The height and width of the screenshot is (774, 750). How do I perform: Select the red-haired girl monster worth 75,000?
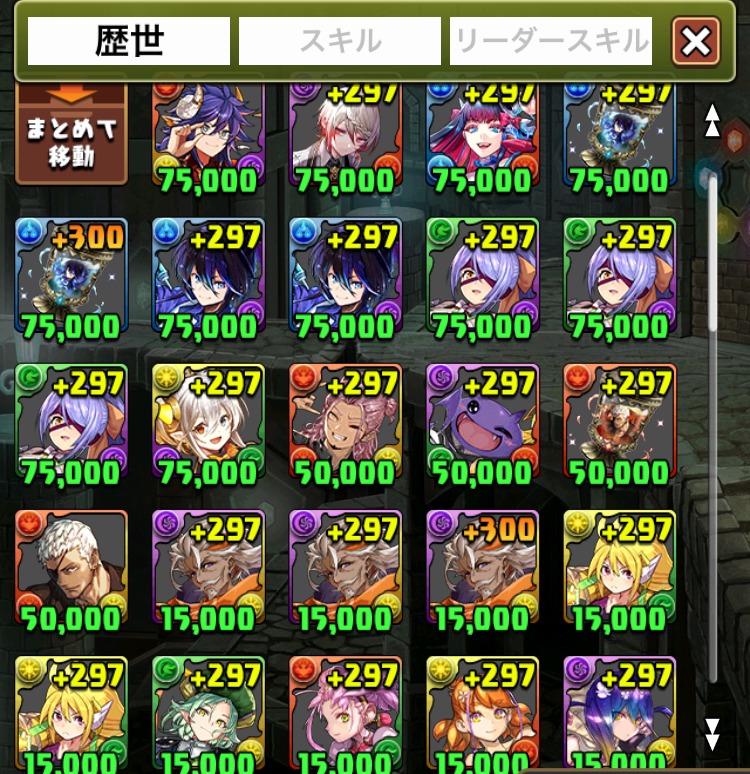[482, 135]
